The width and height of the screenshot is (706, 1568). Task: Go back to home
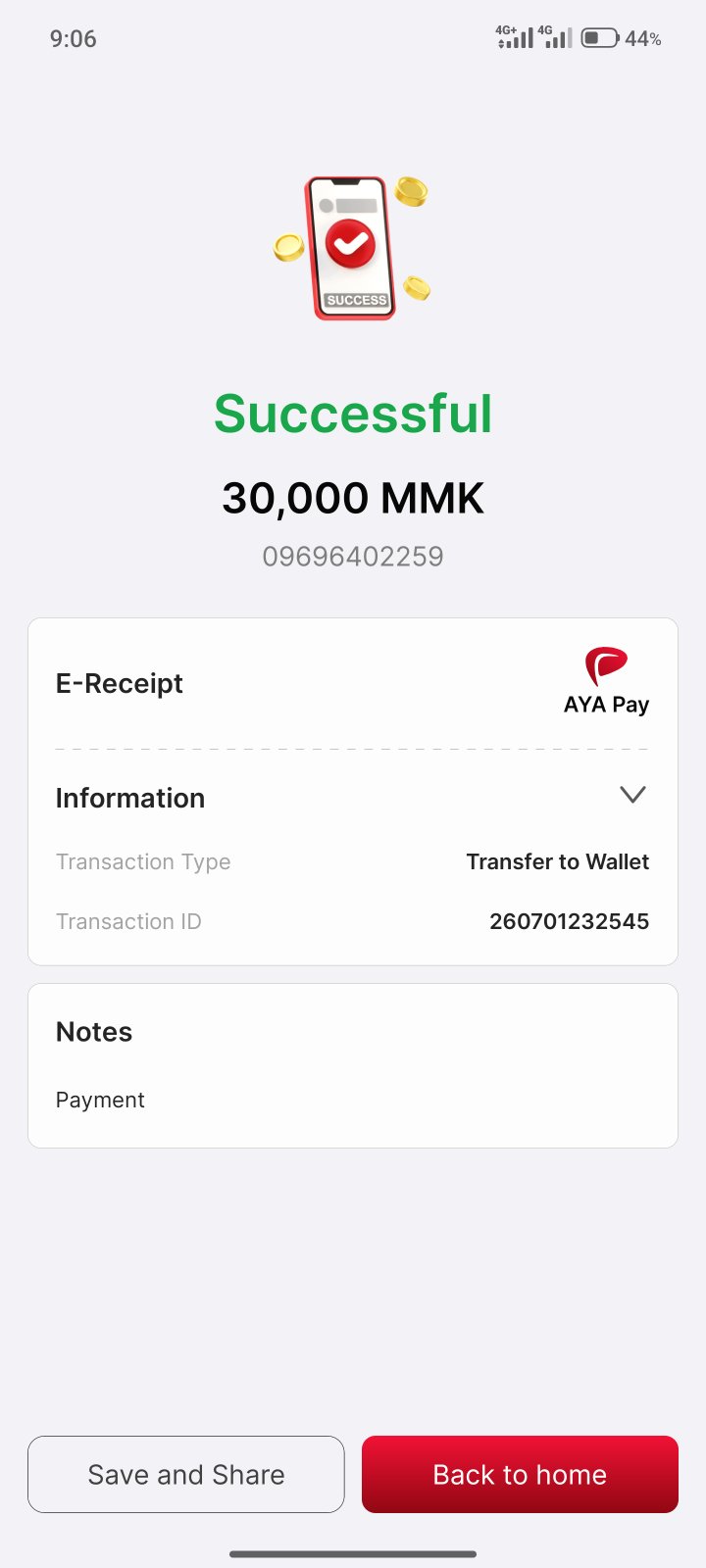(x=520, y=1474)
